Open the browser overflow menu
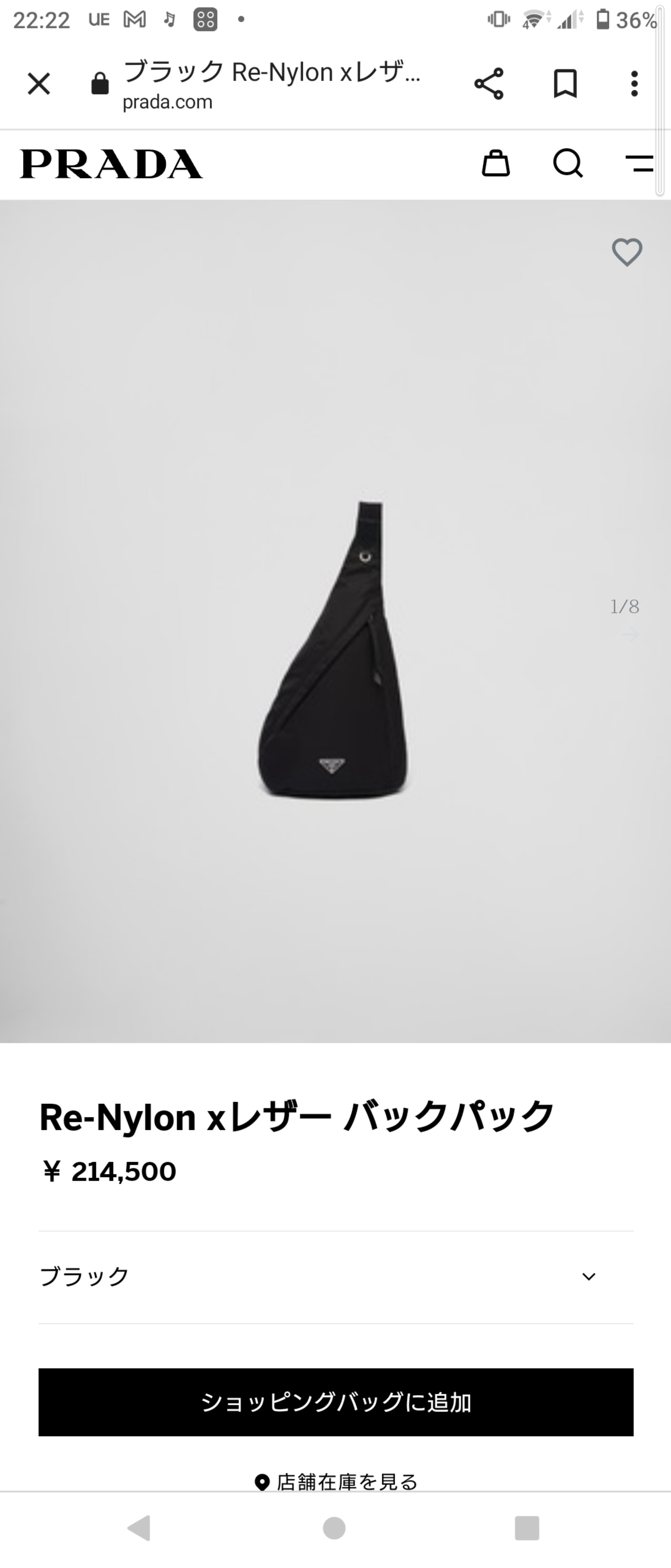Image resolution: width=671 pixels, height=1568 pixels. click(x=634, y=84)
